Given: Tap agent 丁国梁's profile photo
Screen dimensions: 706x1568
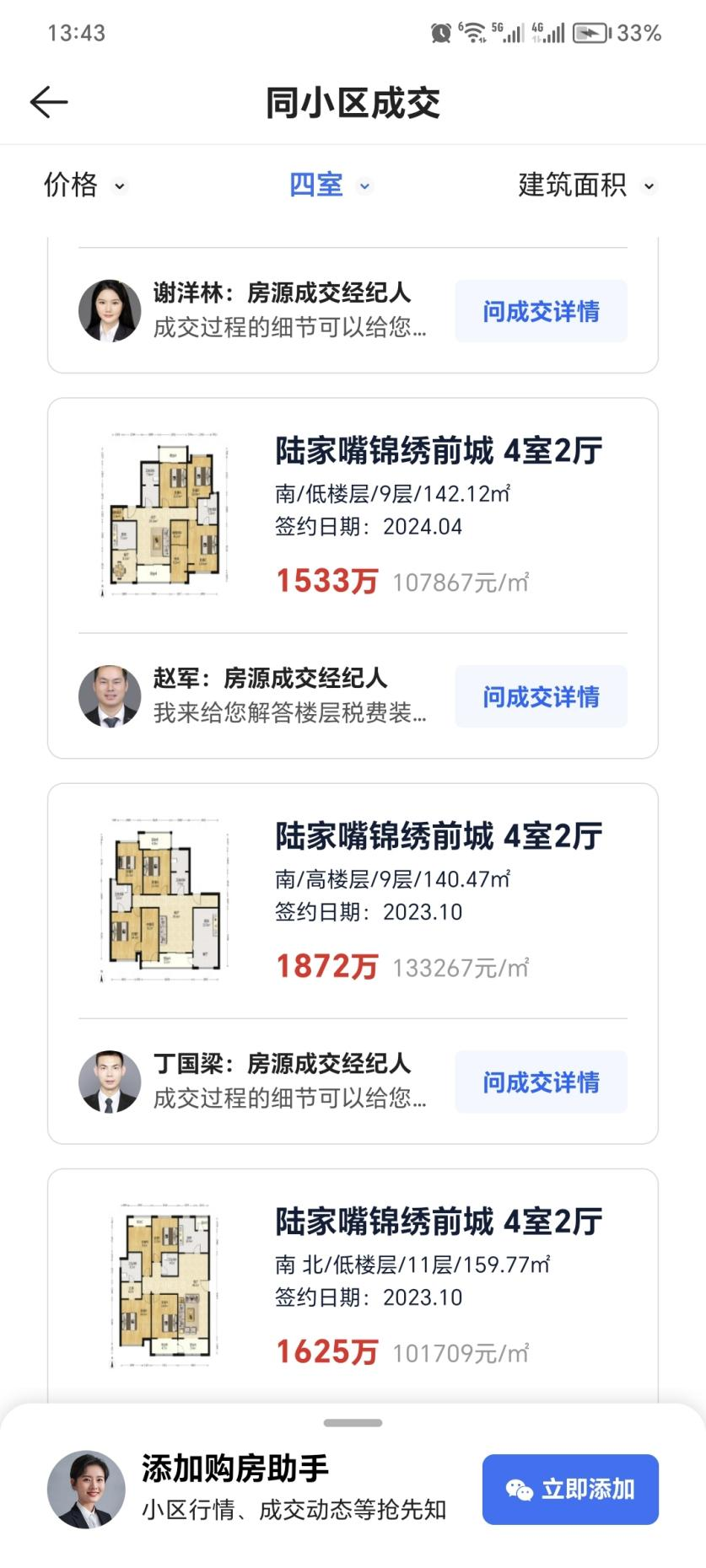Looking at the screenshot, I should coord(110,1082).
